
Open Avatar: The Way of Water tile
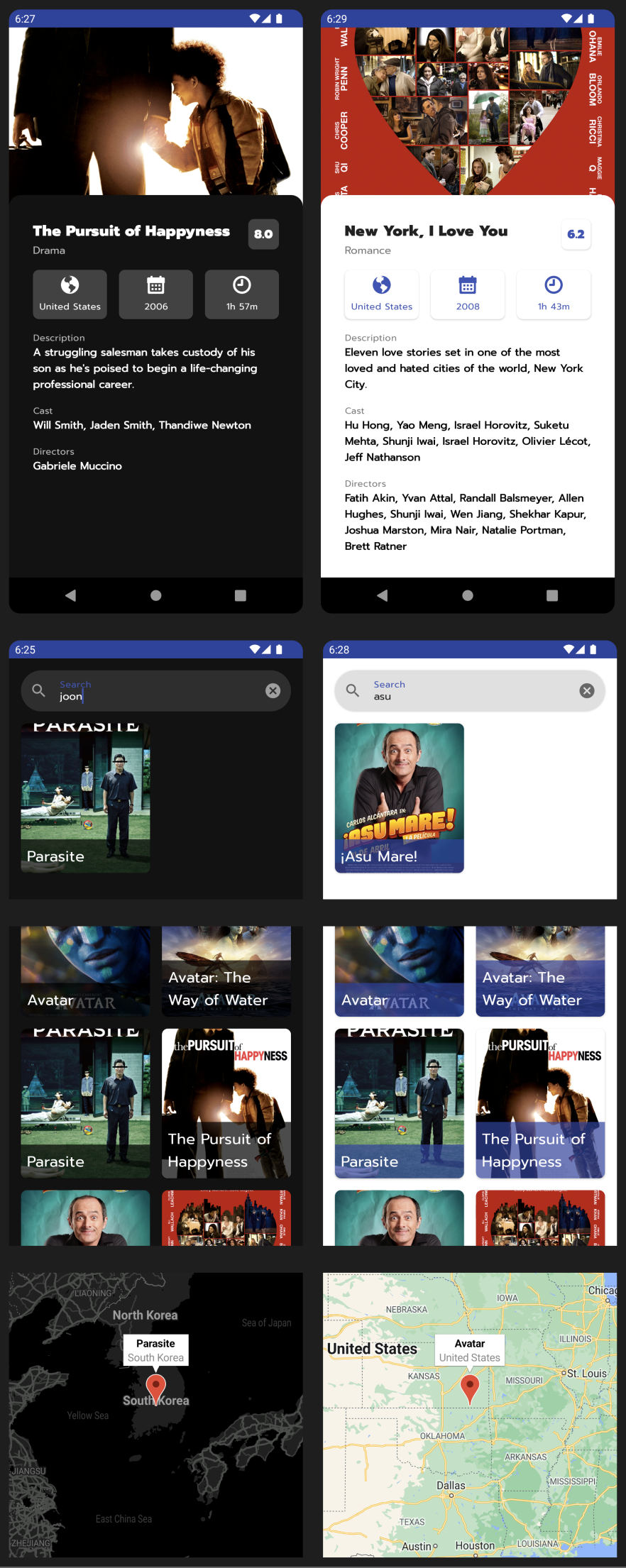pos(226,971)
